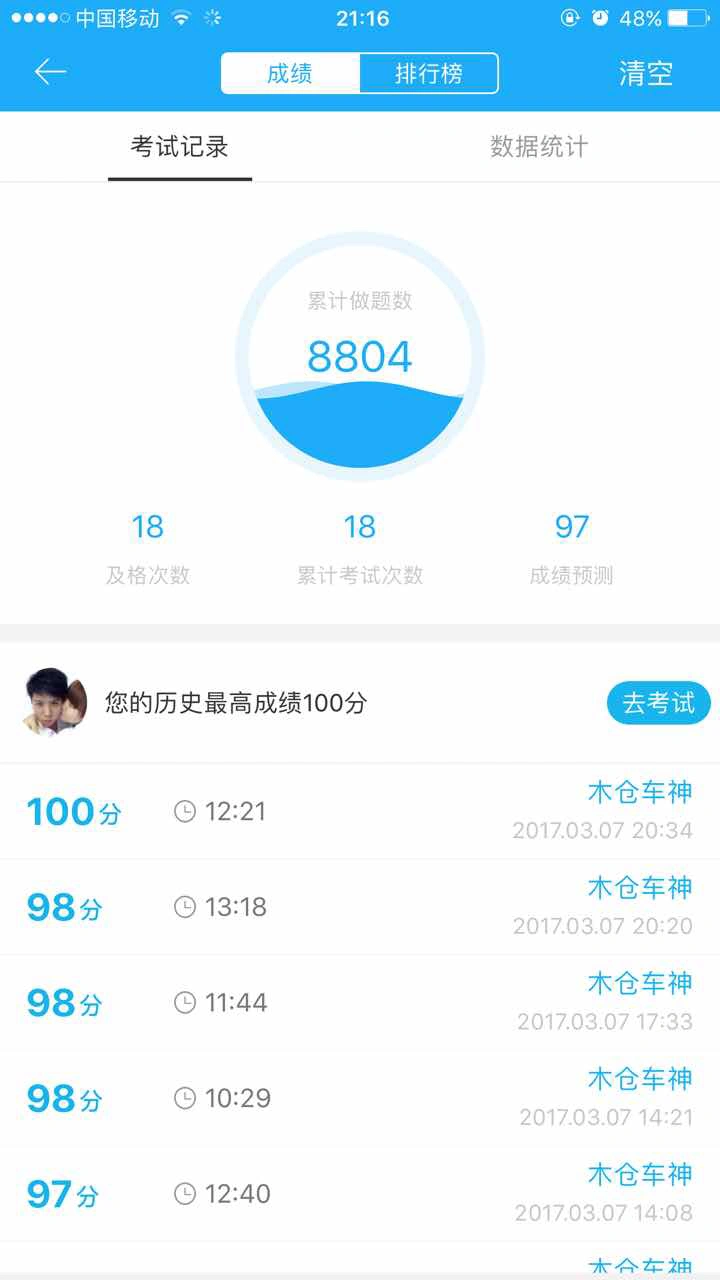The image size is (720, 1280).
Task: Open the 考试记录 tab
Action: pyautogui.click(x=180, y=147)
